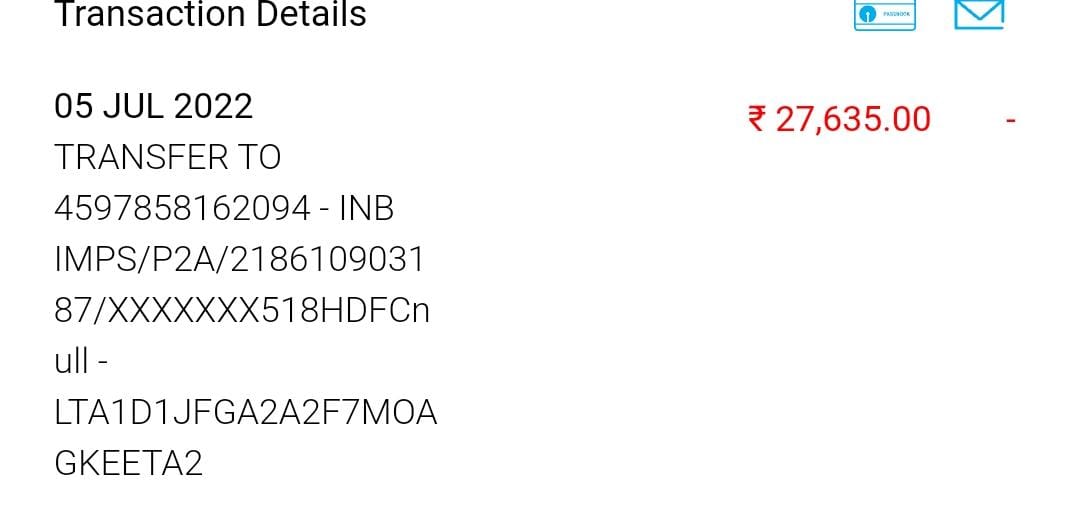
Task: Email the transaction details
Action: 979,13
